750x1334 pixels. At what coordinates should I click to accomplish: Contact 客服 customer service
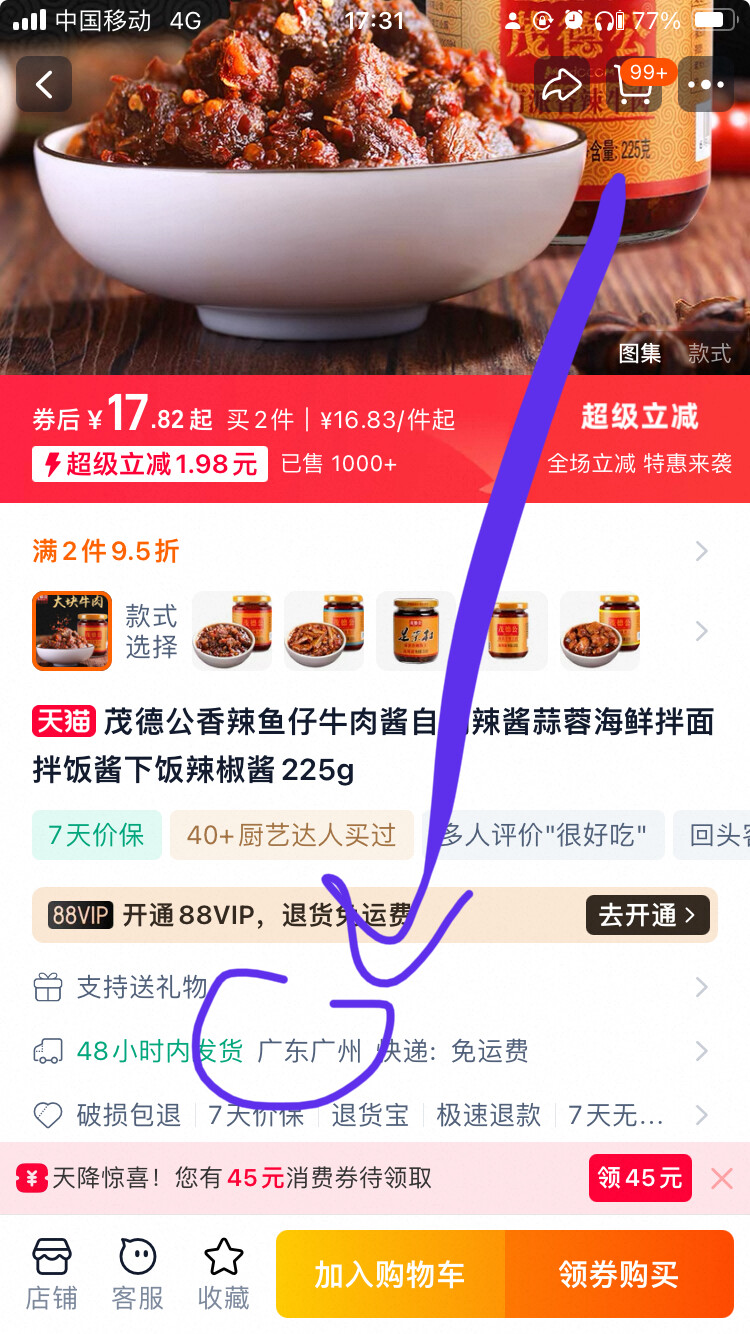coord(138,1275)
